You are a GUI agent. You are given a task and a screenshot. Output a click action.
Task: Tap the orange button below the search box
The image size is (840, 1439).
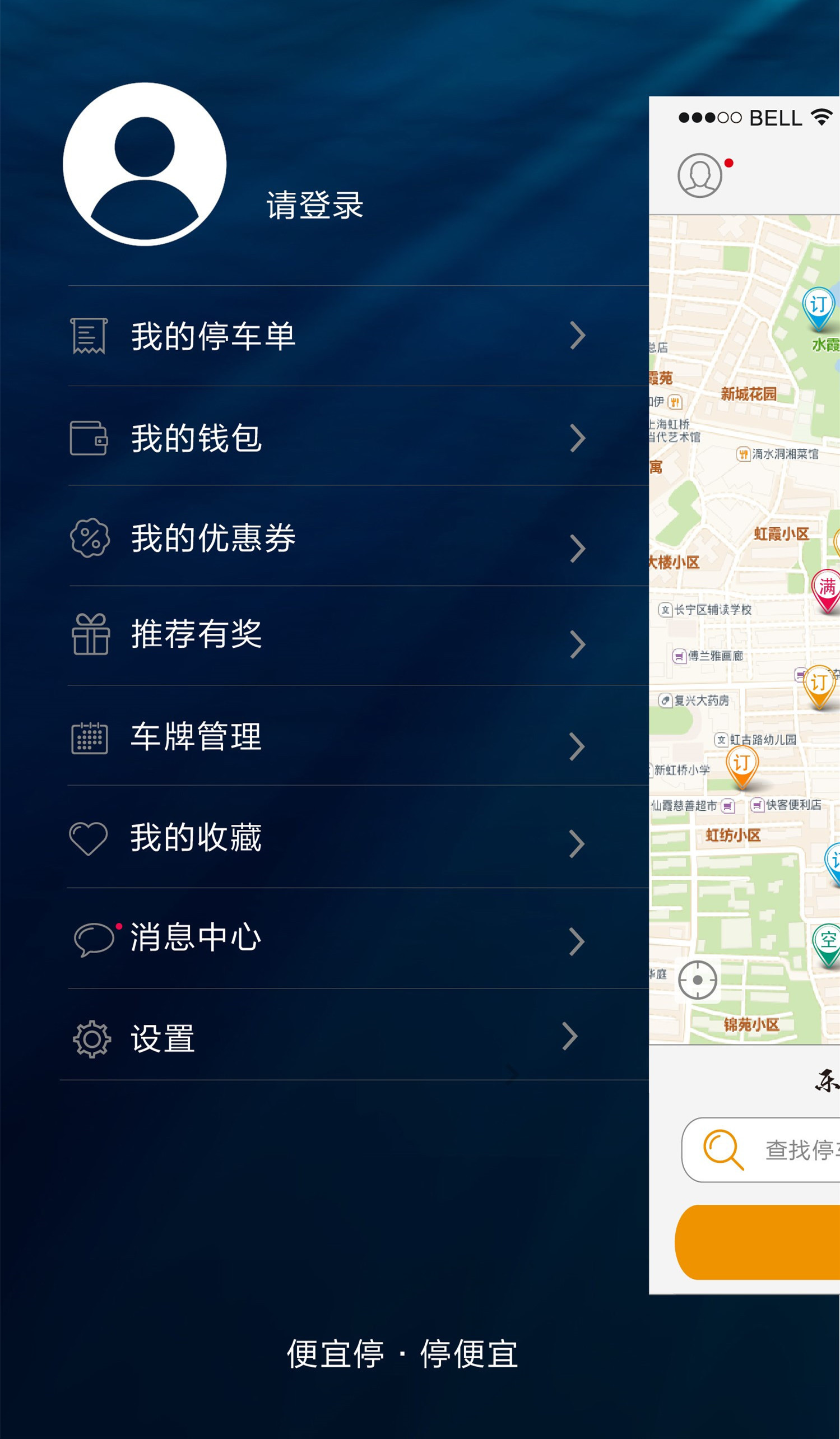759,1242
